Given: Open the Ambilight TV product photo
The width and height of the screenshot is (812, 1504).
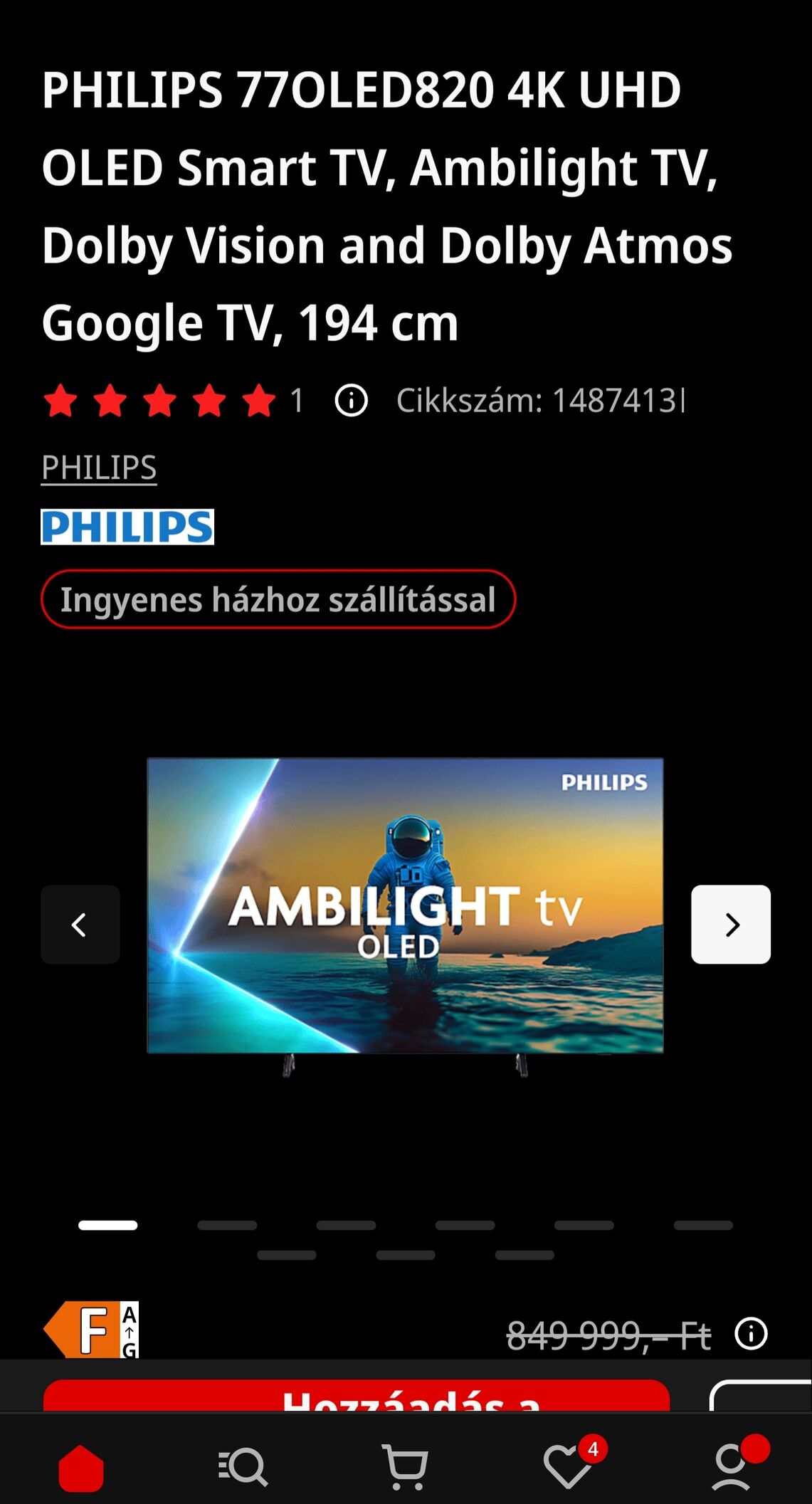Looking at the screenshot, I should pyautogui.click(x=405, y=905).
